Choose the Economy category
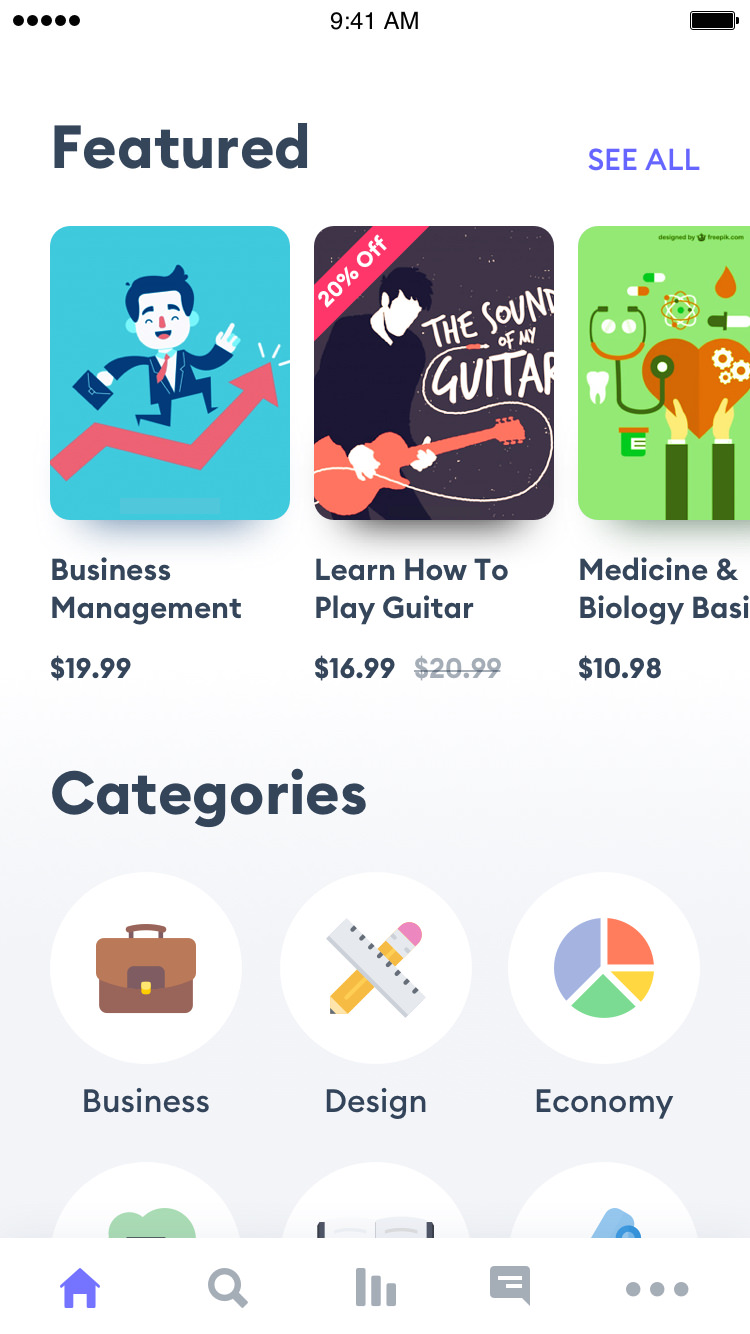This screenshot has height=1334, width=750. pyautogui.click(x=604, y=968)
